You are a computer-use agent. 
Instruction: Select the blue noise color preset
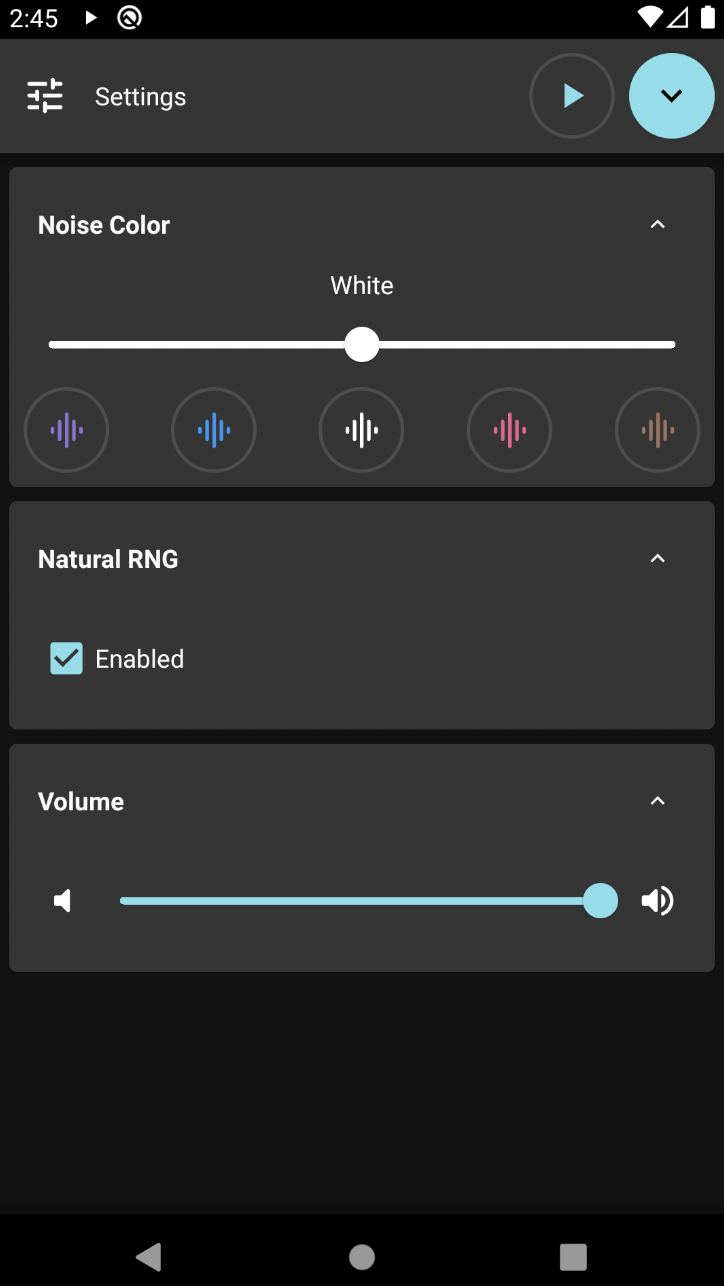214,430
